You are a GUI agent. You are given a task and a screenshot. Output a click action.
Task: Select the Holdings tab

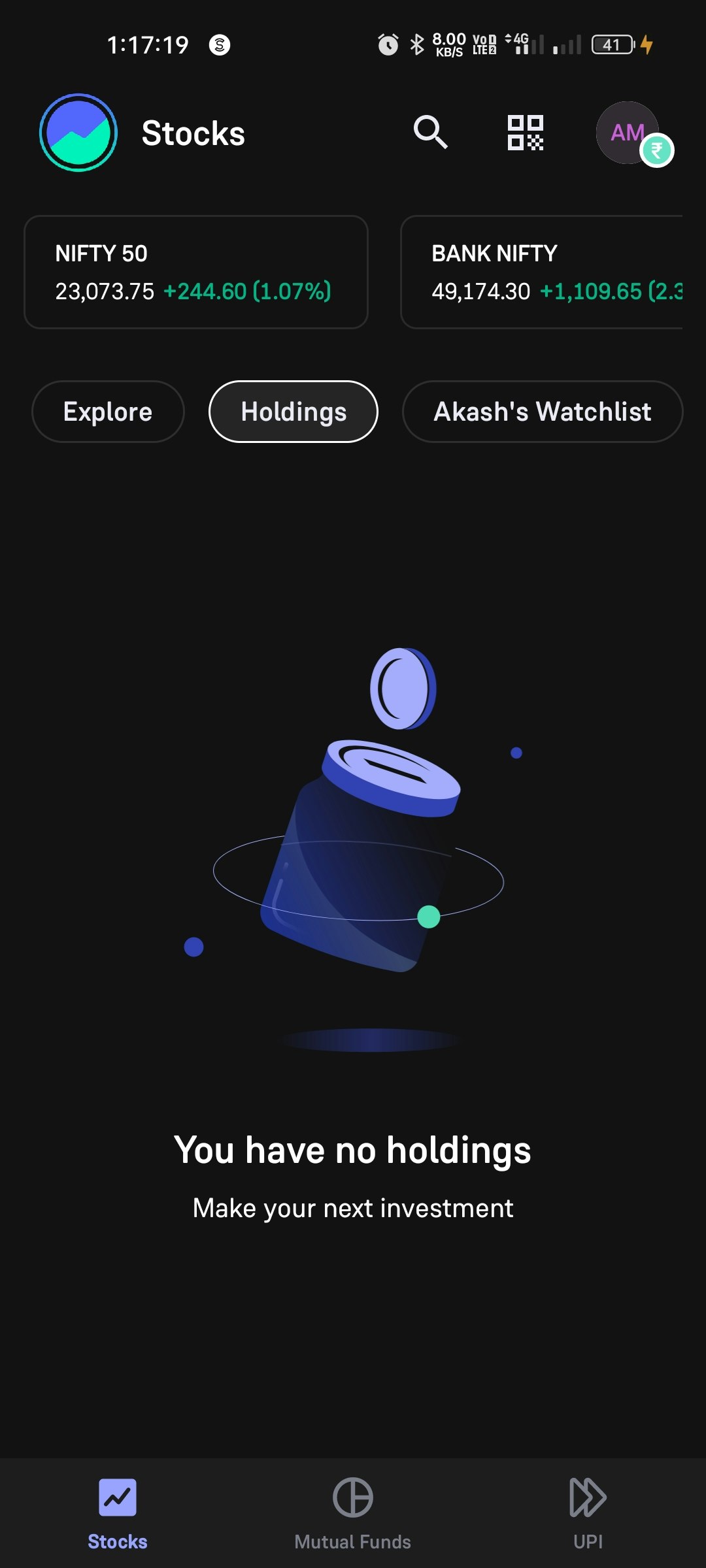click(294, 412)
